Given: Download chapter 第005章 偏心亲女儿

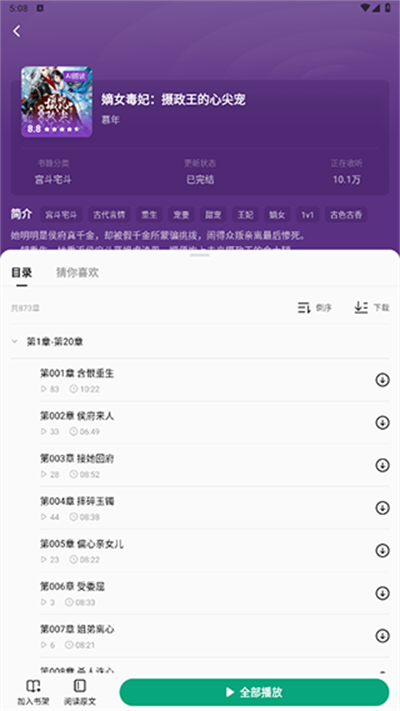Looking at the screenshot, I should click(382, 550).
